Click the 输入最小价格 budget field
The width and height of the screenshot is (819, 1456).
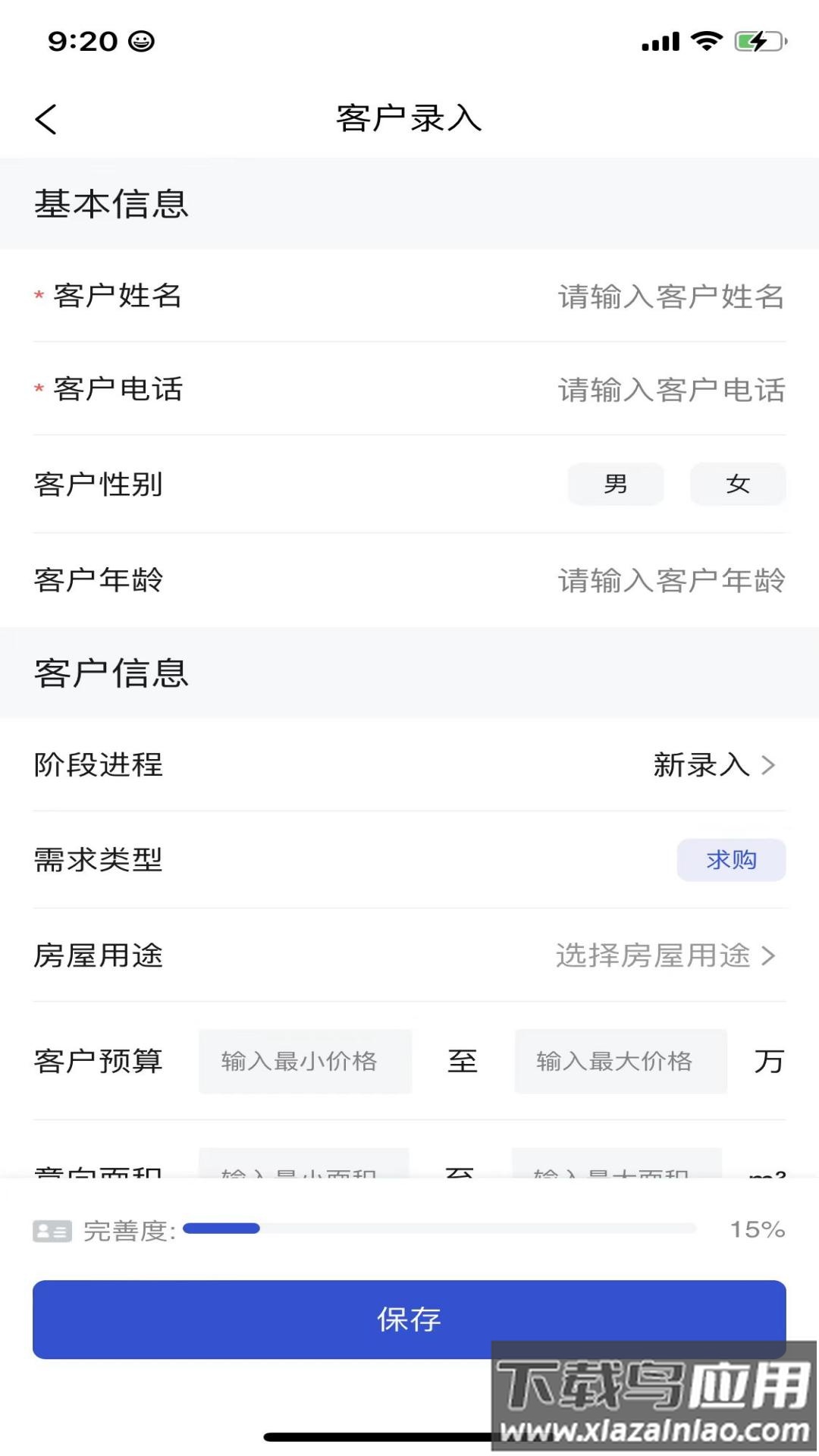point(305,1062)
